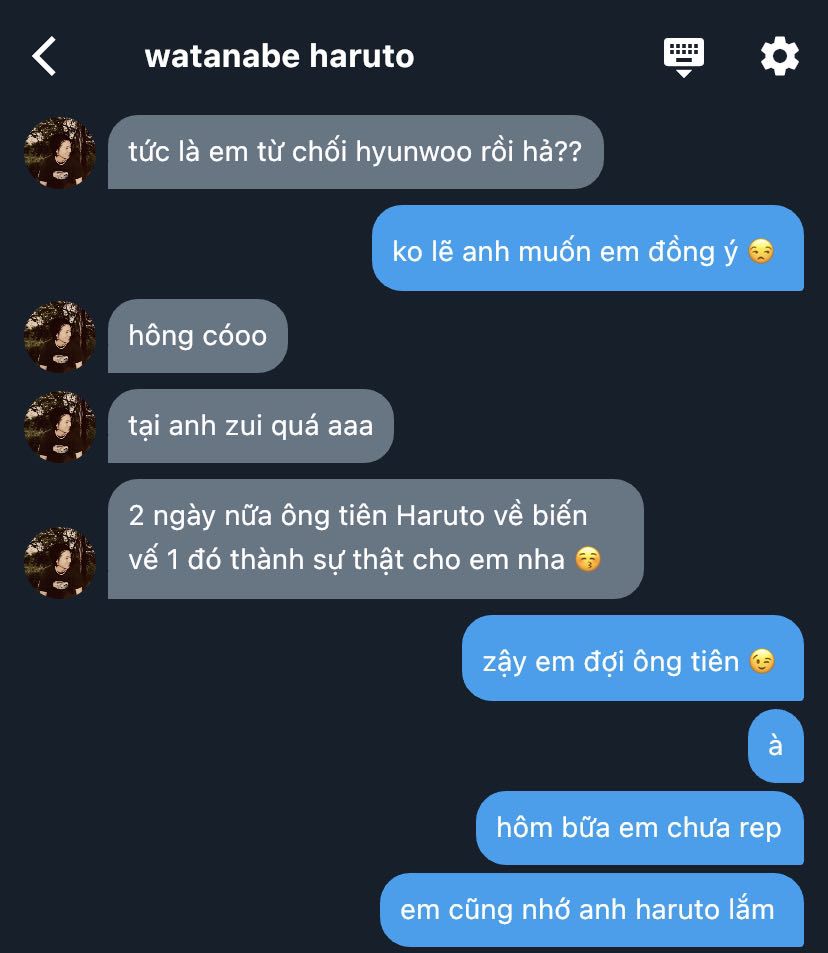Go back using the header arrow

45,57
